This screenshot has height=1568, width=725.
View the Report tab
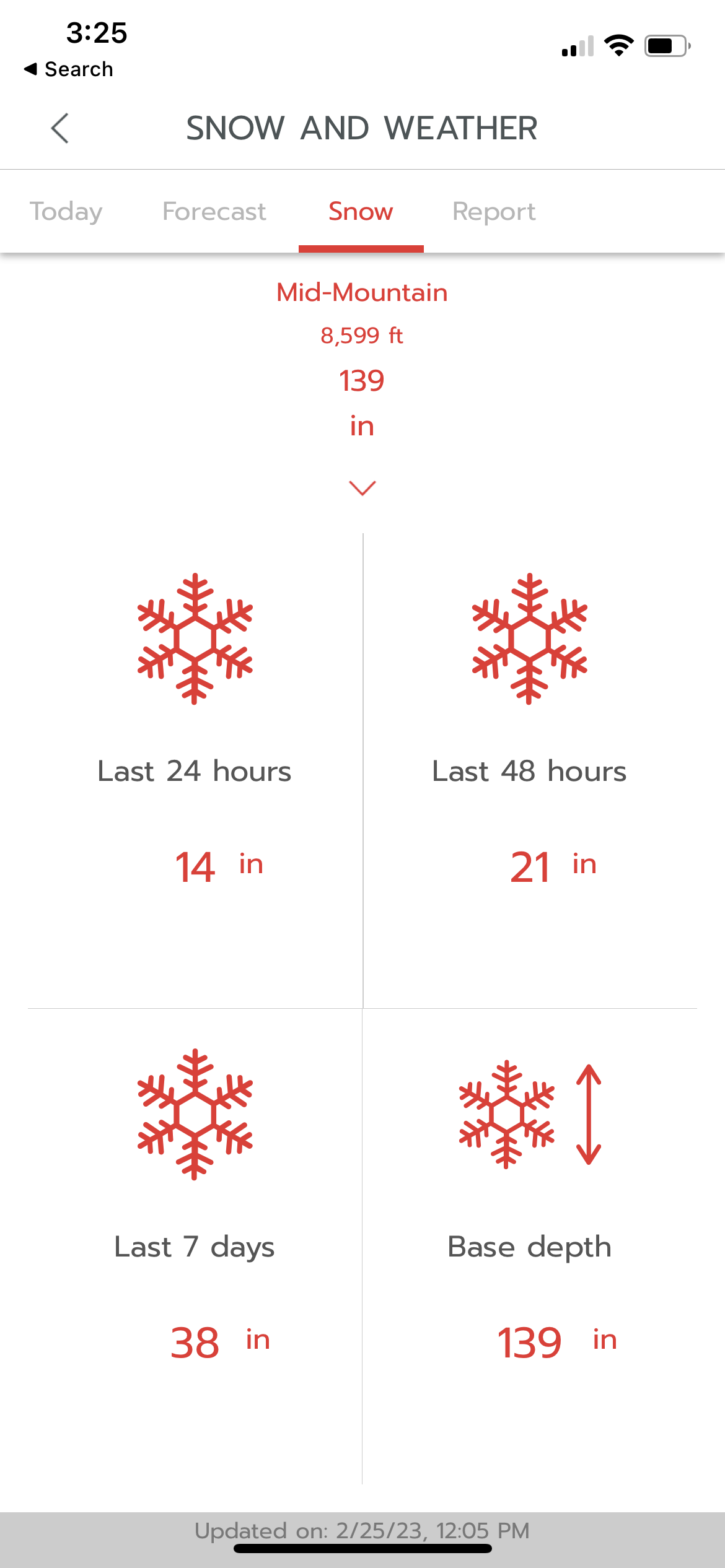(494, 212)
